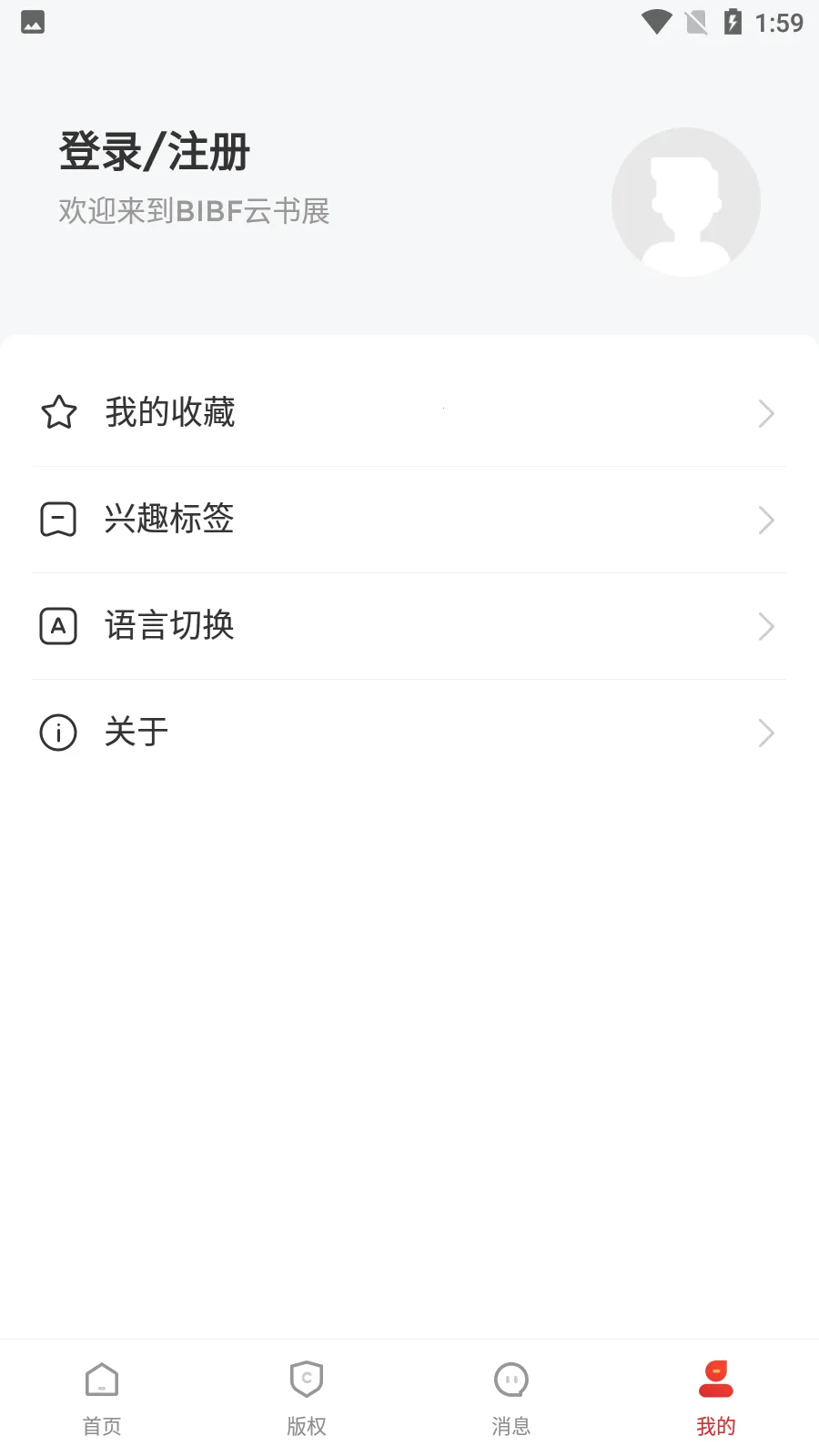
Task: Click the copyright shield icon for 版权
Action: 306,1379
